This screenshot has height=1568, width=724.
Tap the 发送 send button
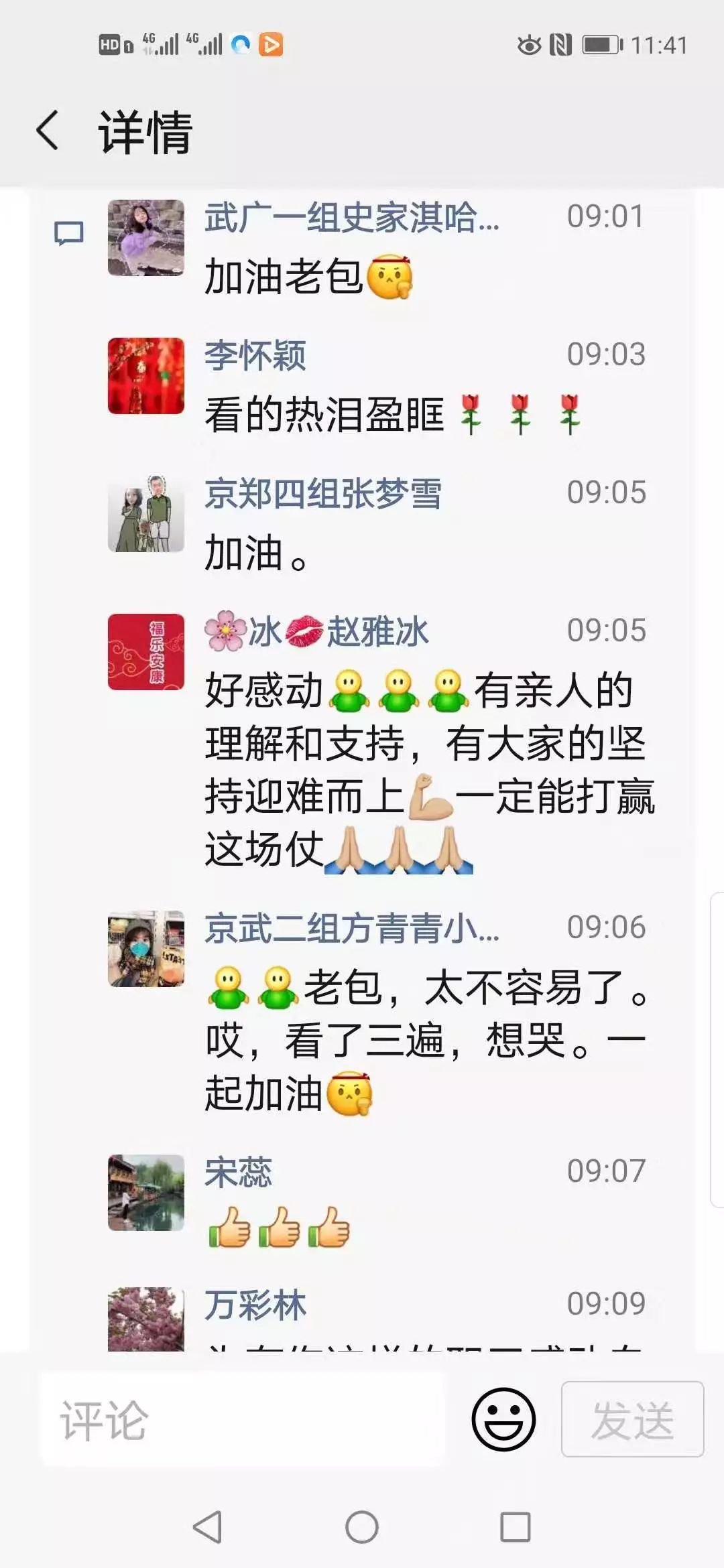tap(632, 1419)
